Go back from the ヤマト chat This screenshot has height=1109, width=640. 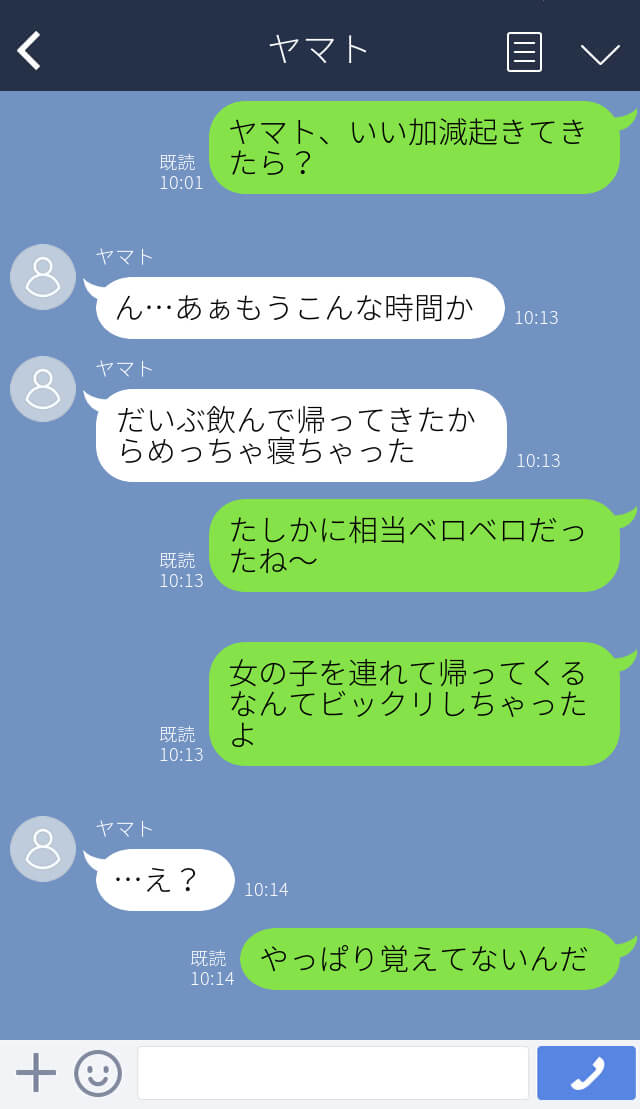pos(30,50)
